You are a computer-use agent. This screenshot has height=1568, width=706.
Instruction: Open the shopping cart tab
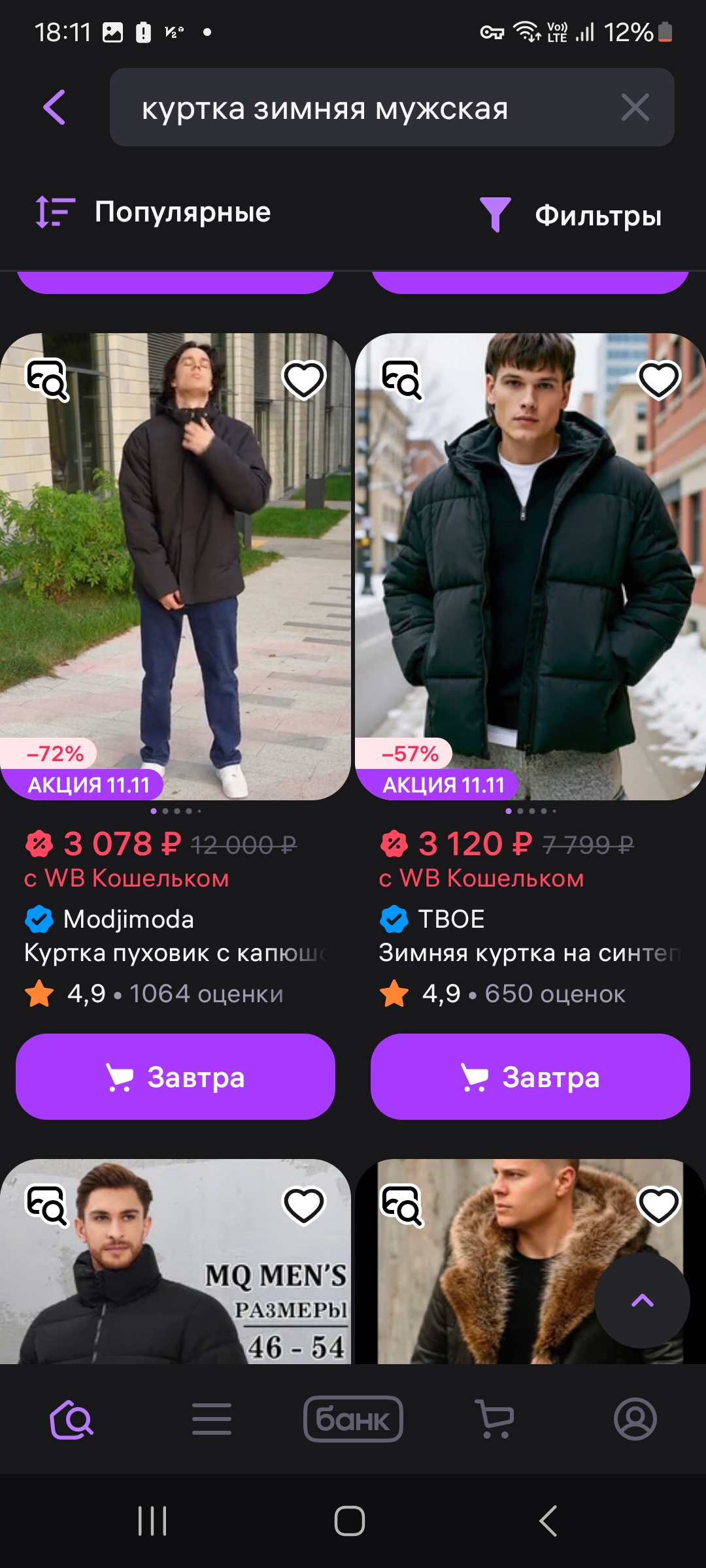(494, 1419)
